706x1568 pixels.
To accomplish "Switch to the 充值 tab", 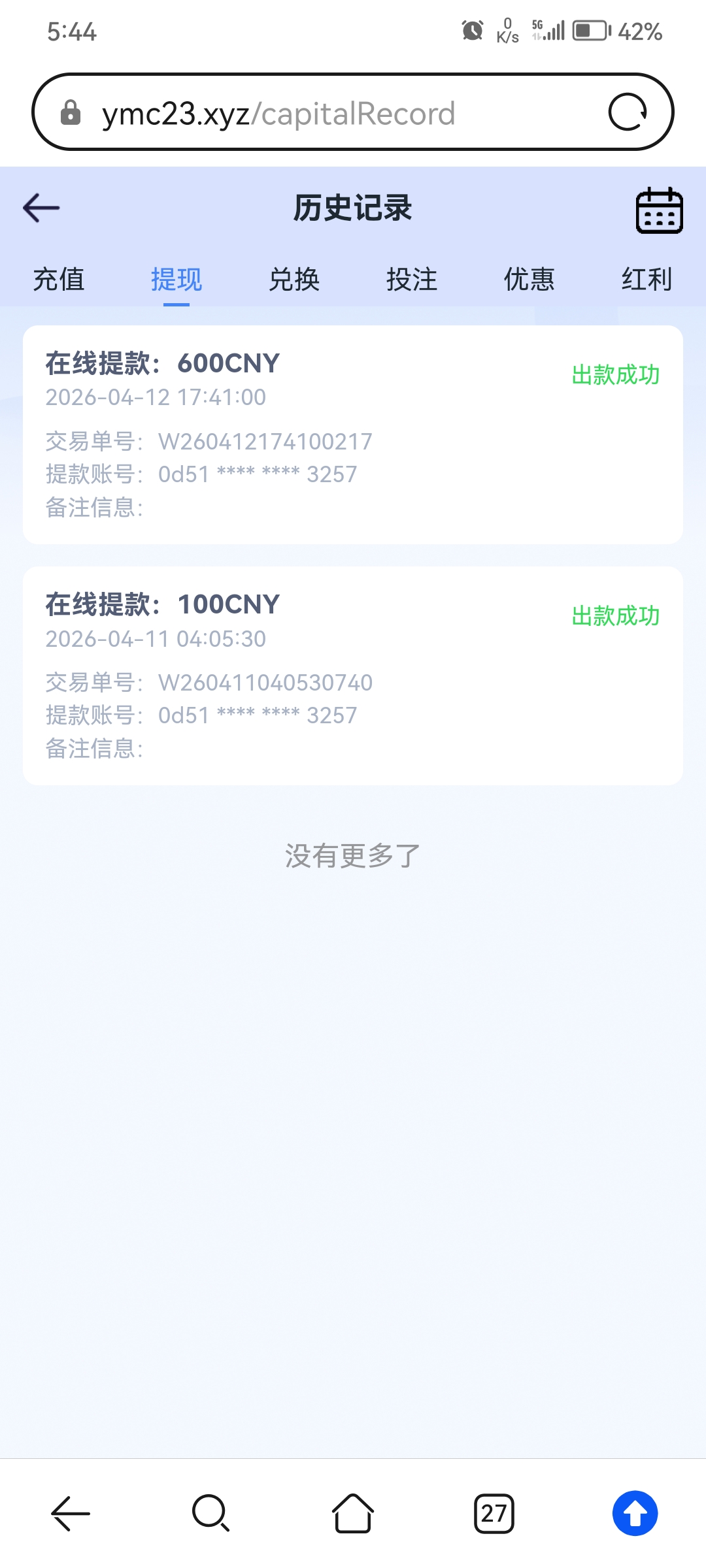I will click(59, 280).
